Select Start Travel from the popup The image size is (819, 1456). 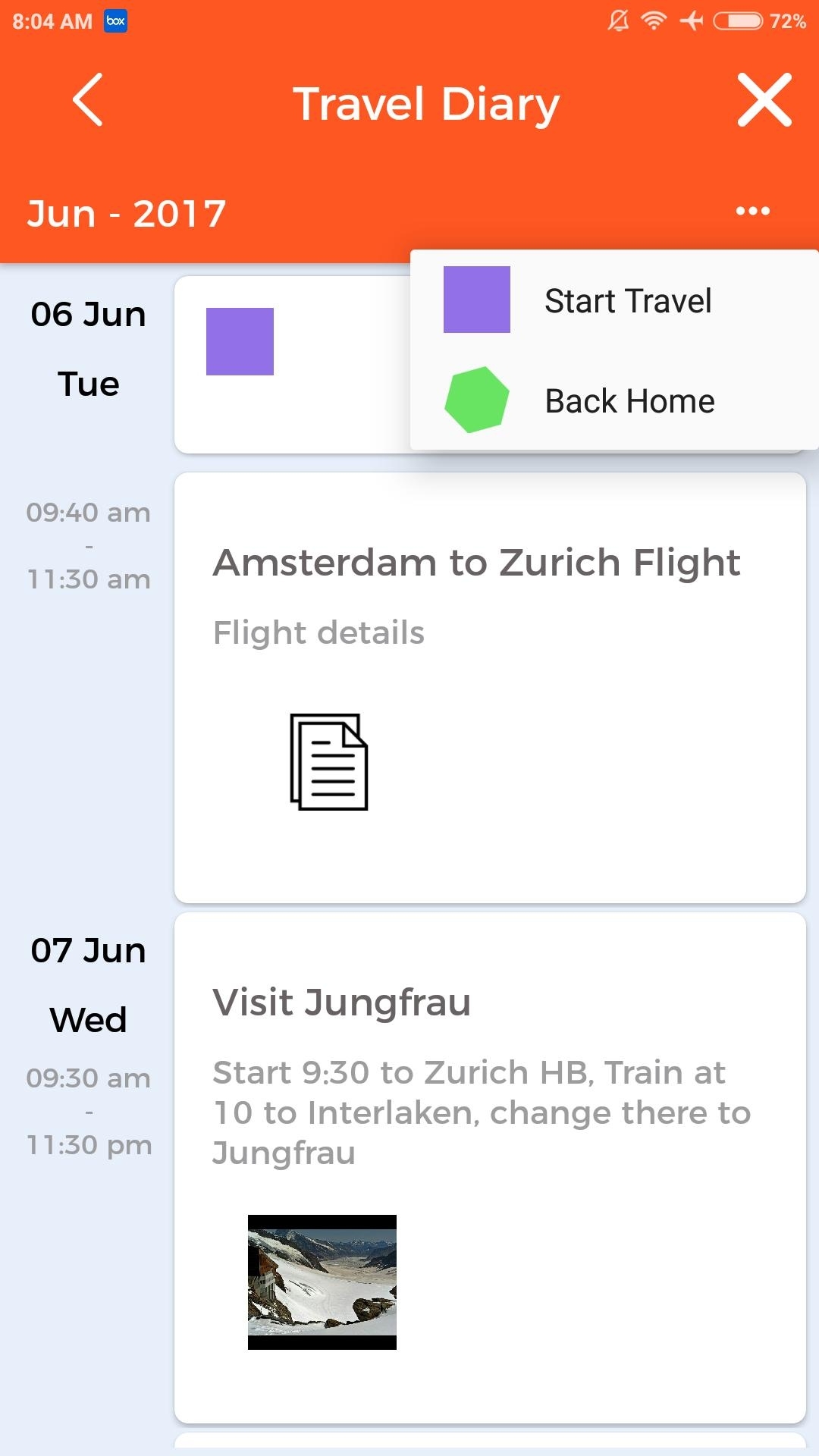coord(614,300)
